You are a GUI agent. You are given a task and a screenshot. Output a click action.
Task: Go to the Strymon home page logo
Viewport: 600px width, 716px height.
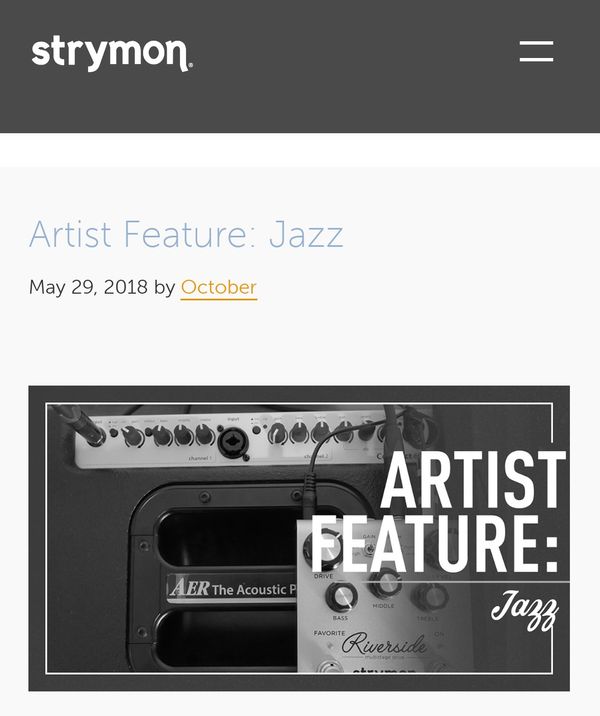(111, 52)
